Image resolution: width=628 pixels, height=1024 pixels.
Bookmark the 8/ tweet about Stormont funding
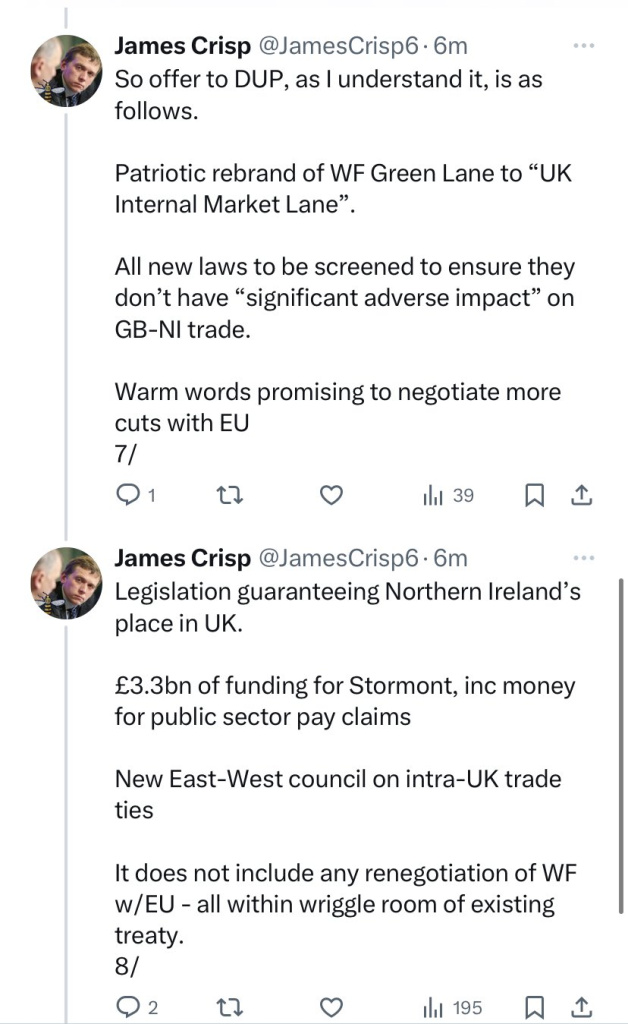[535, 1007]
